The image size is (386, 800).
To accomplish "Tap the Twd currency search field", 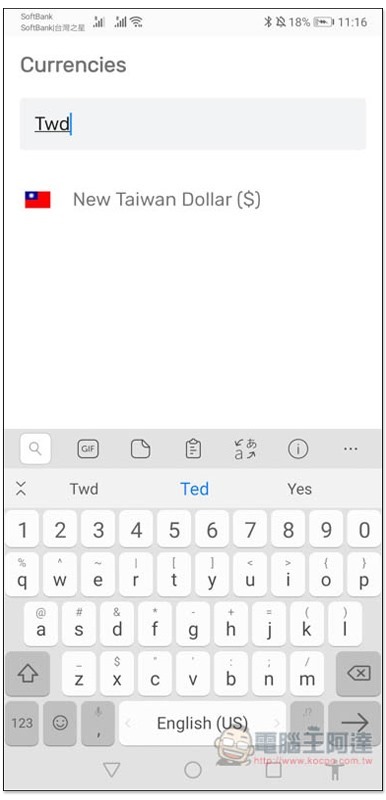I will [x=193, y=124].
